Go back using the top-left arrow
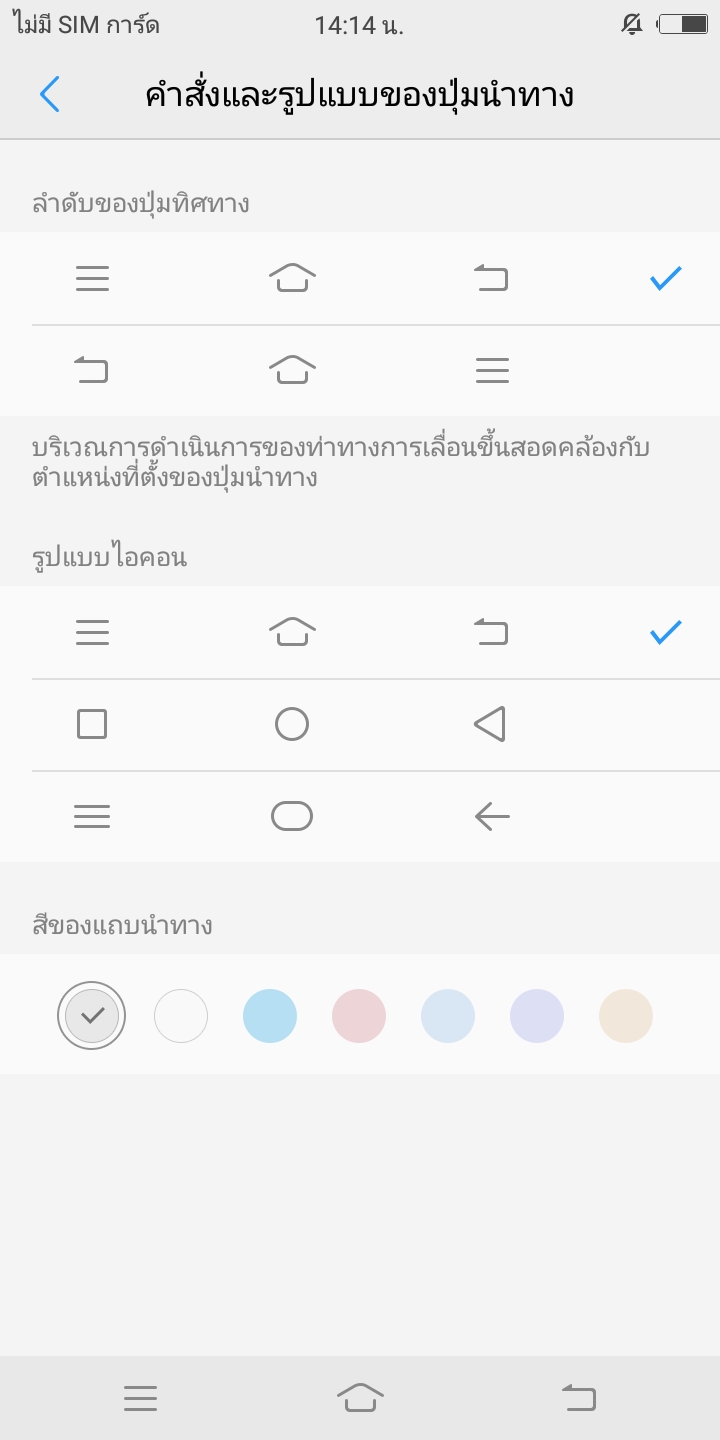The image size is (720, 1440). (50, 94)
